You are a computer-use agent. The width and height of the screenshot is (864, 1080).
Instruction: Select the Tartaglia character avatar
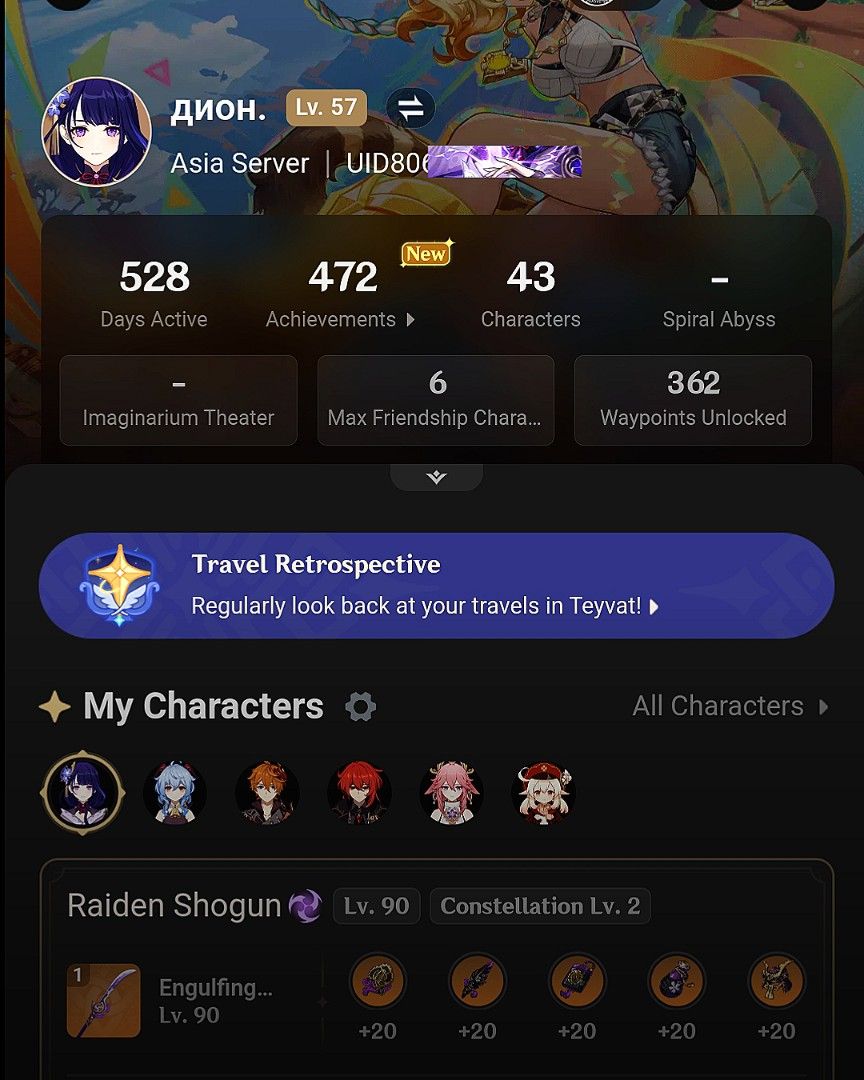pos(267,793)
